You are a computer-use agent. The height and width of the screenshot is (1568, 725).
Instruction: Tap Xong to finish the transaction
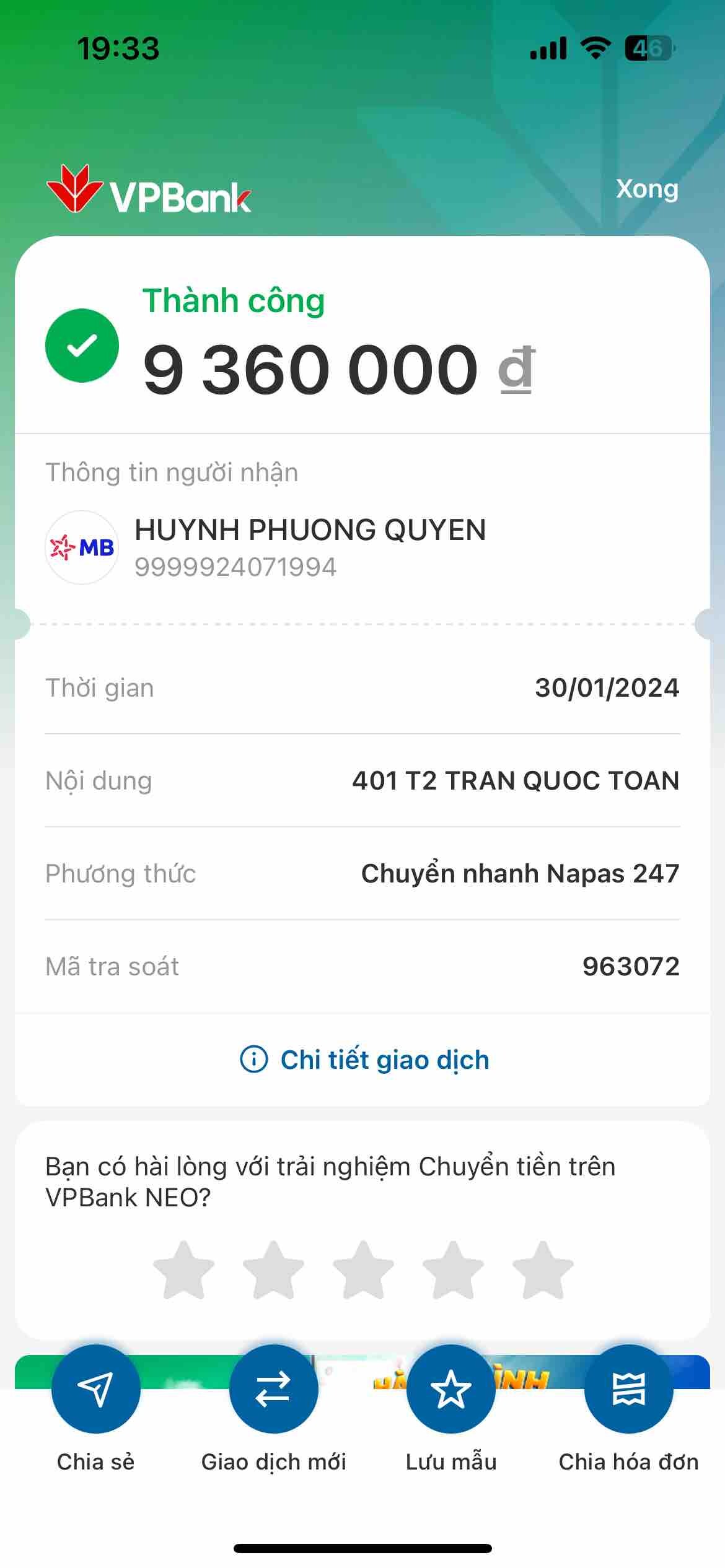(647, 189)
